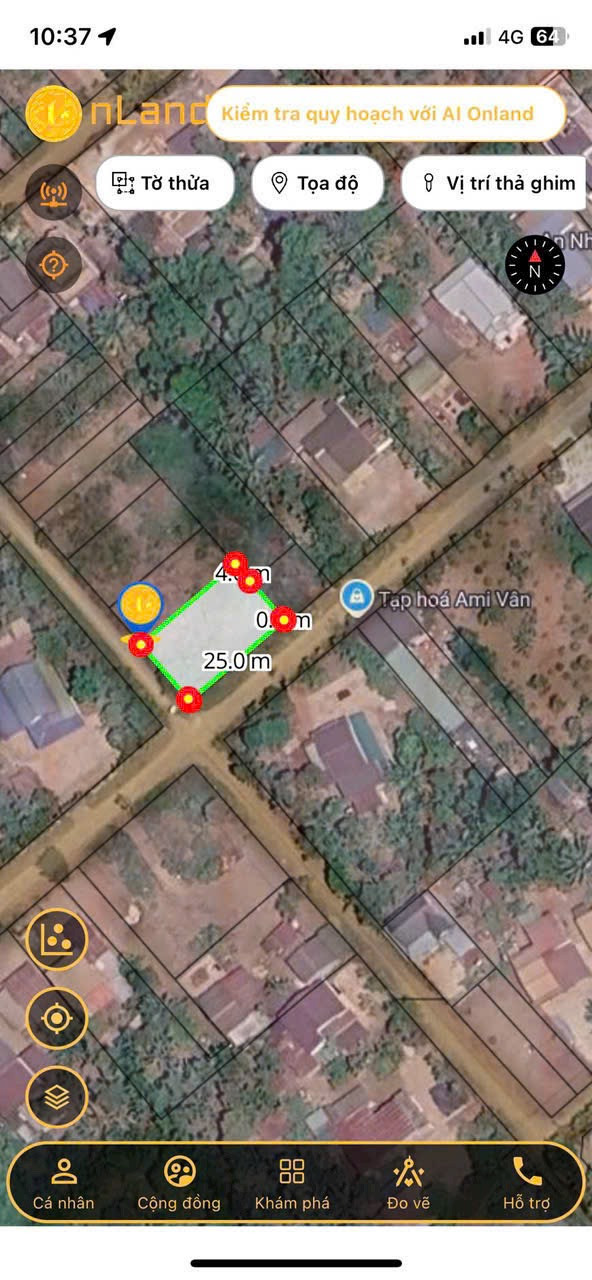Go to the Cộng đồng tab

(179, 1183)
